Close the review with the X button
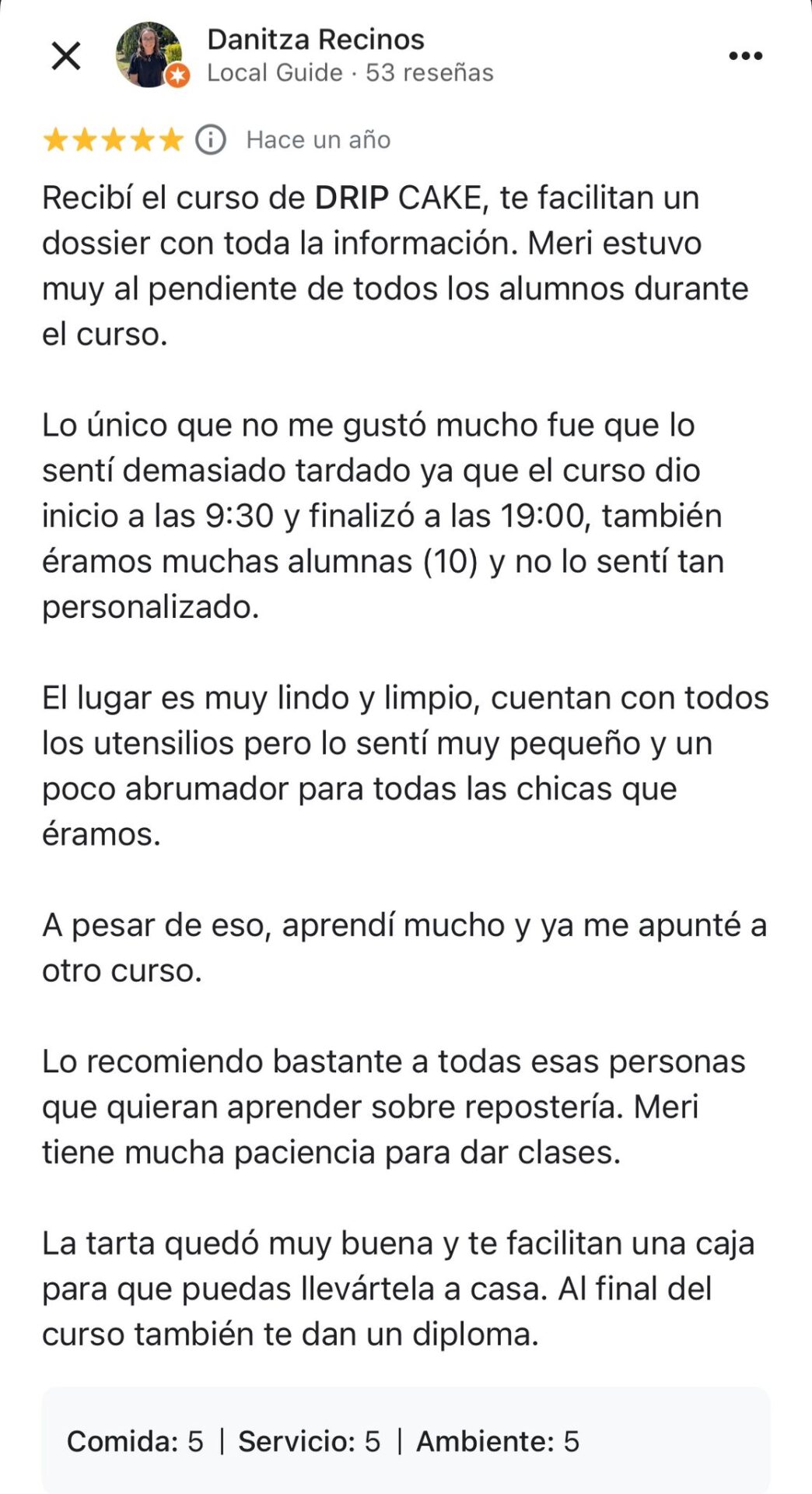 point(66,56)
